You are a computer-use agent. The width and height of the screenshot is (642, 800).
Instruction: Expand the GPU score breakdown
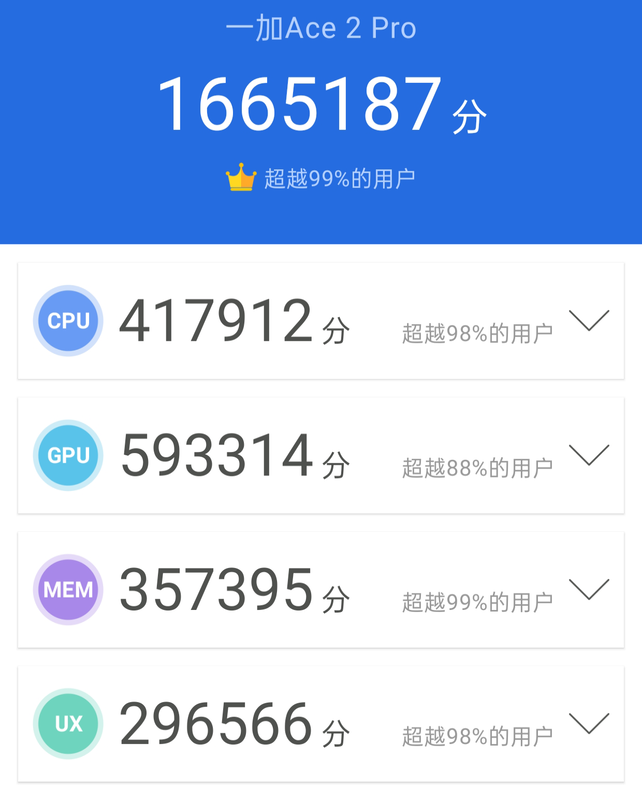click(x=588, y=456)
